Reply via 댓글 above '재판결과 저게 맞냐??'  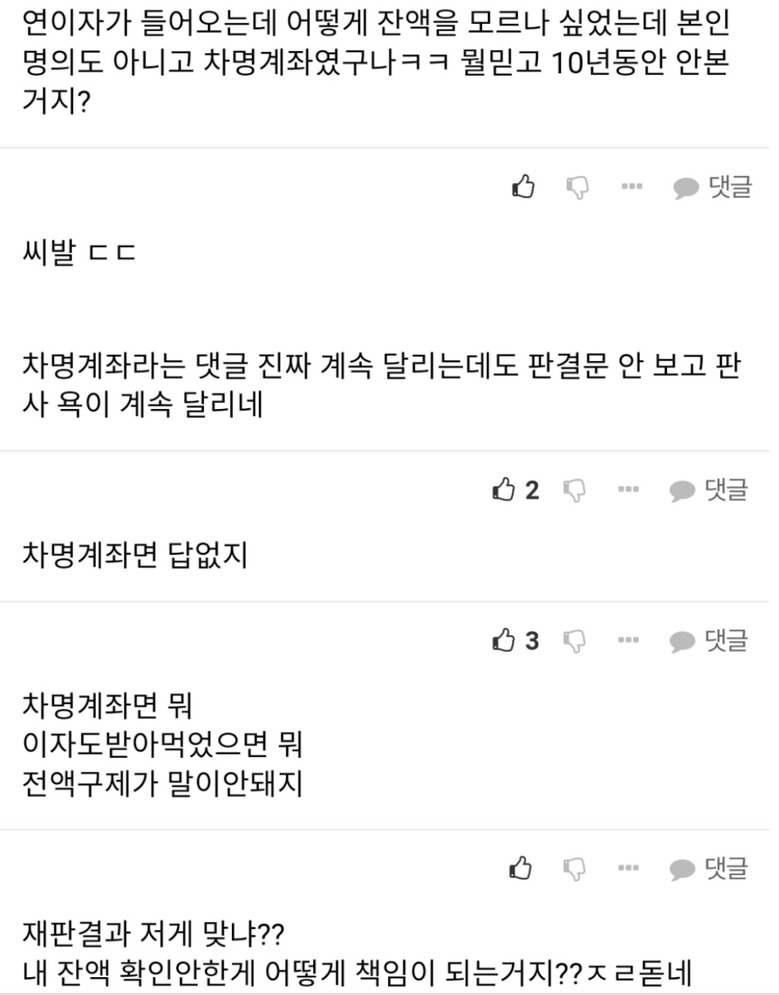coord(709,868)
